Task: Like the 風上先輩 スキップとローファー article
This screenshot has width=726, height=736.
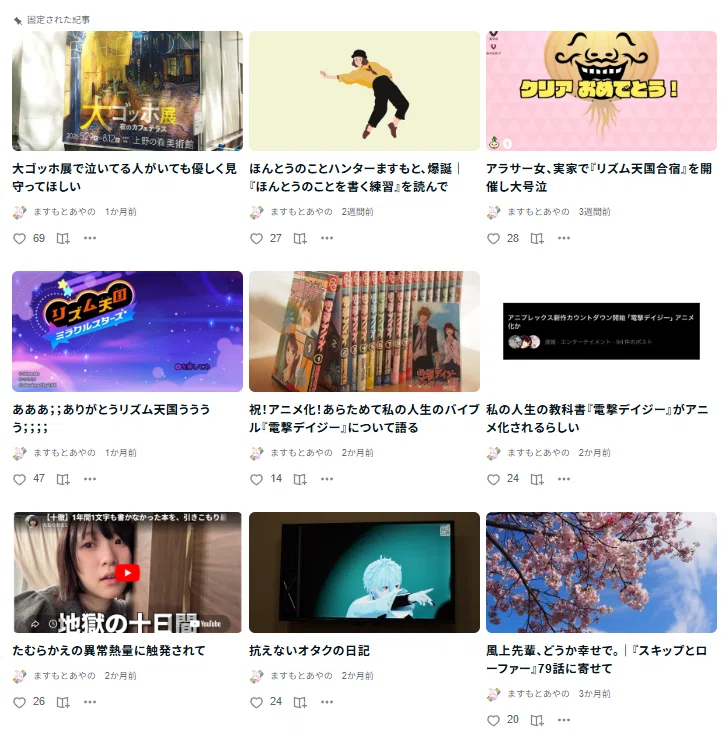Action: tap(493, 720)
